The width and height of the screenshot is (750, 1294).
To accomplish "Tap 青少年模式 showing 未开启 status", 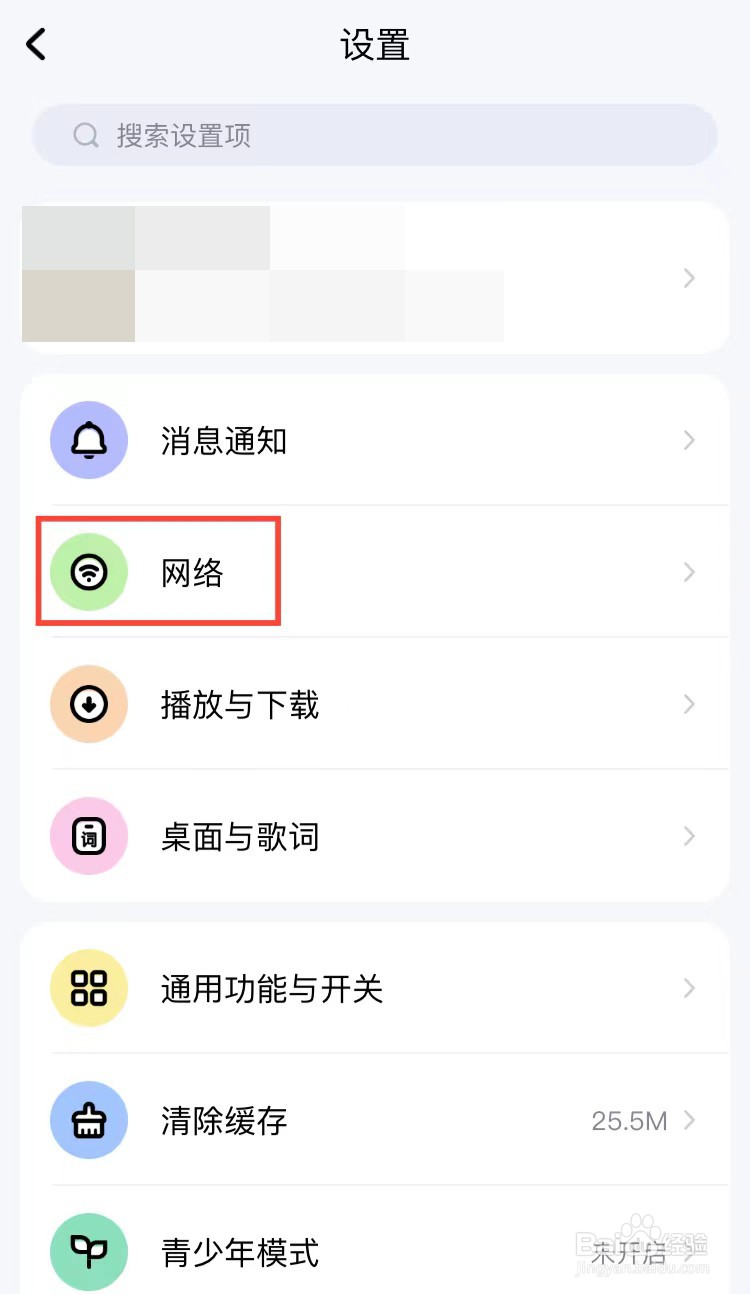I will click(x=240, y=1252).
